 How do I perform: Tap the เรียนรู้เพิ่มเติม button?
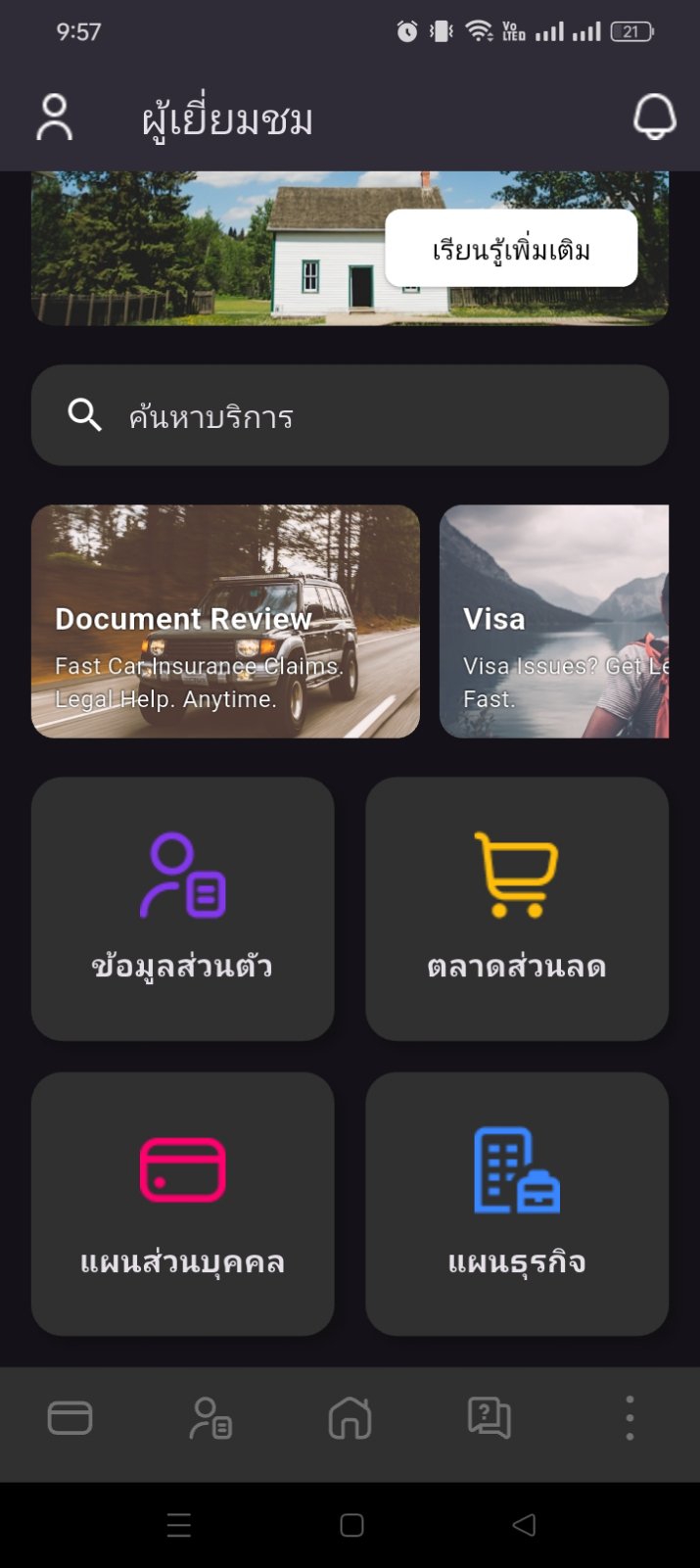511,249
